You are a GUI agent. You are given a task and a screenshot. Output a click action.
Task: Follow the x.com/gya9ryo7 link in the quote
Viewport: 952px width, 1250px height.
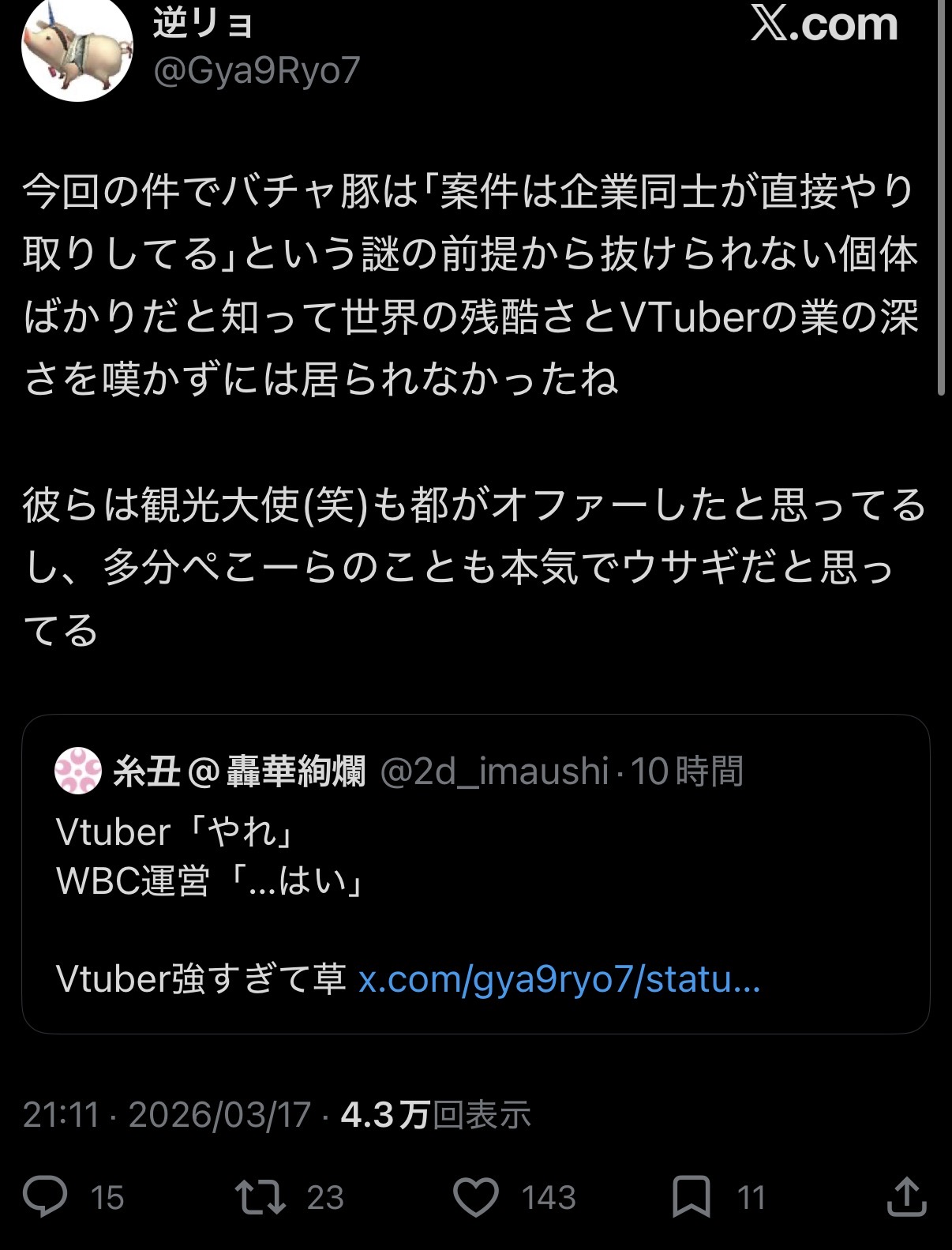[x=559, y=979]
